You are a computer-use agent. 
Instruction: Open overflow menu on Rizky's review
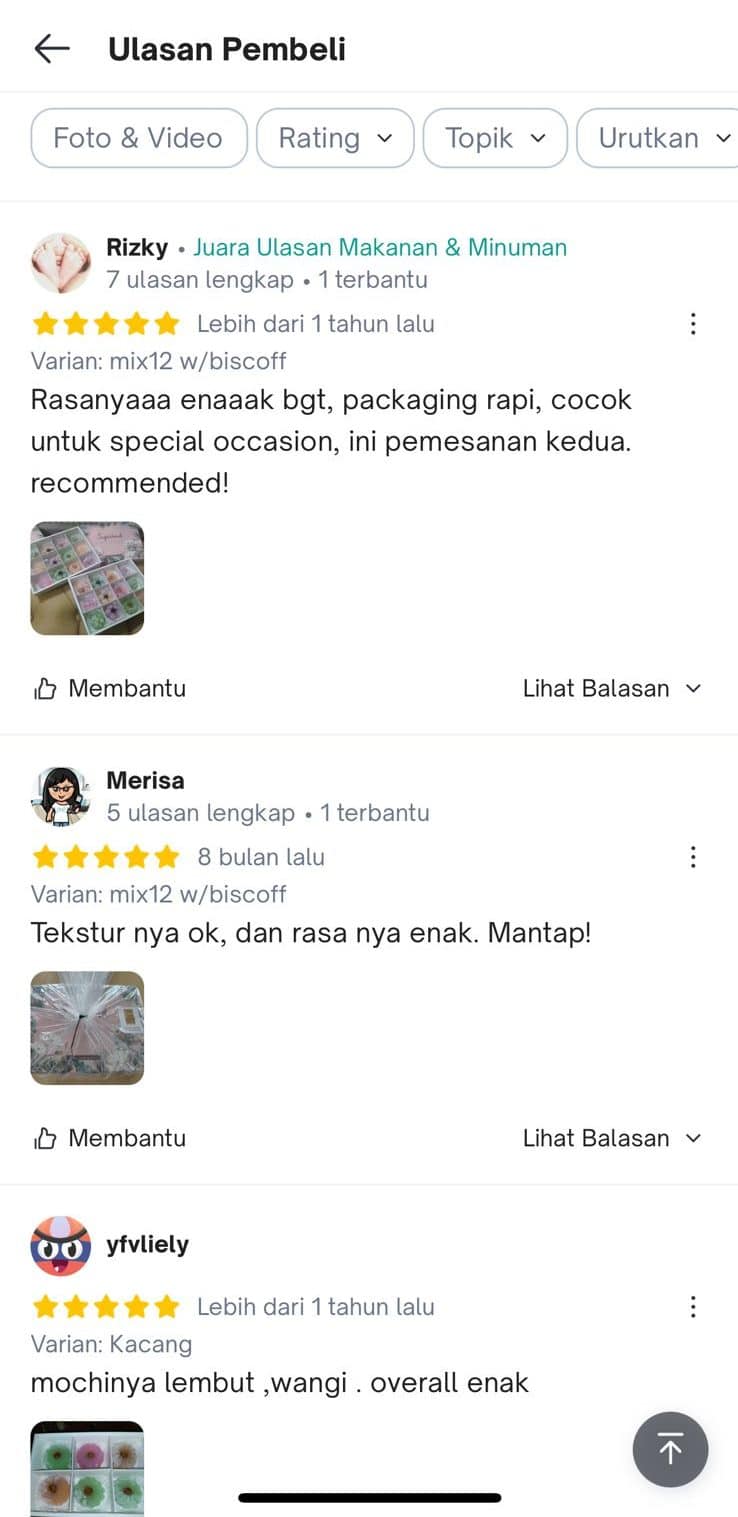[693, 323]
